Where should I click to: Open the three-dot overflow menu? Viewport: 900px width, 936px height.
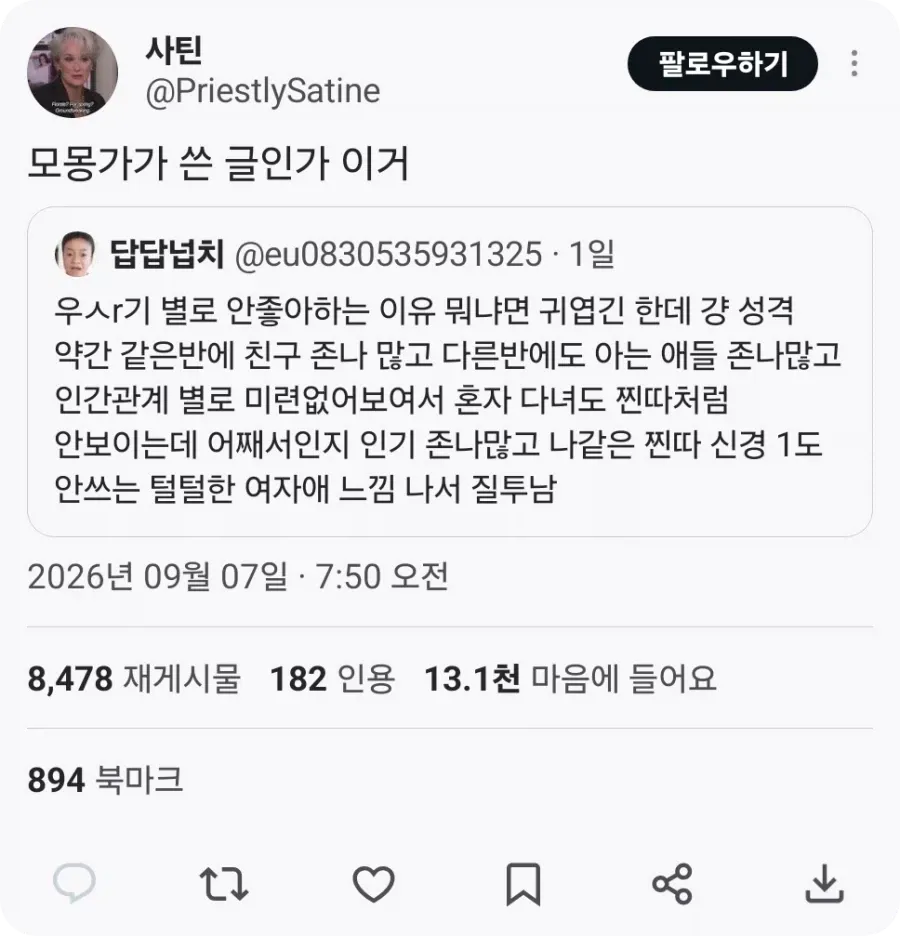pyautogui.click(x=855, y=63)
